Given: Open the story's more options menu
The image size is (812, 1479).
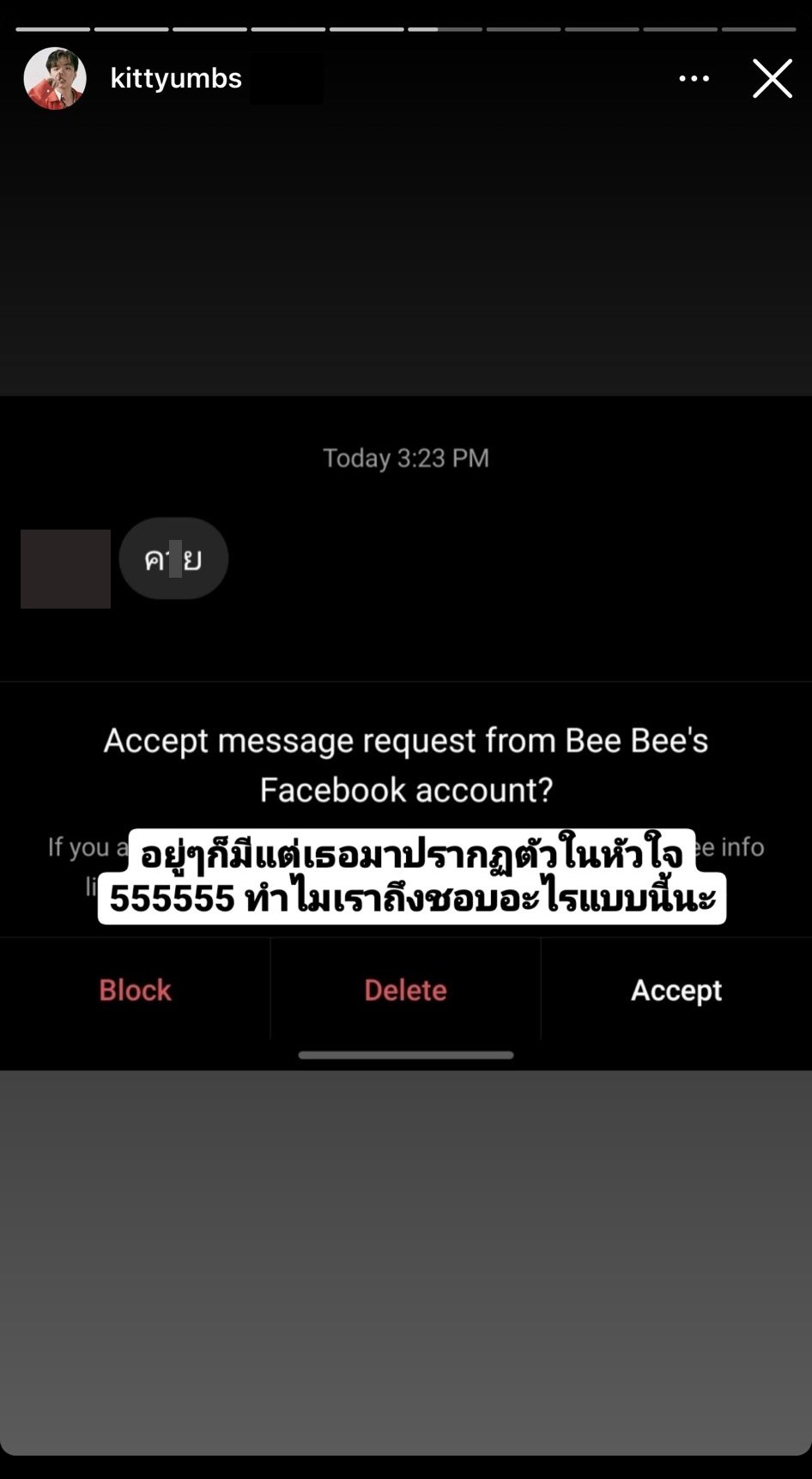Looking at the screenshot, I should [694, 79].
